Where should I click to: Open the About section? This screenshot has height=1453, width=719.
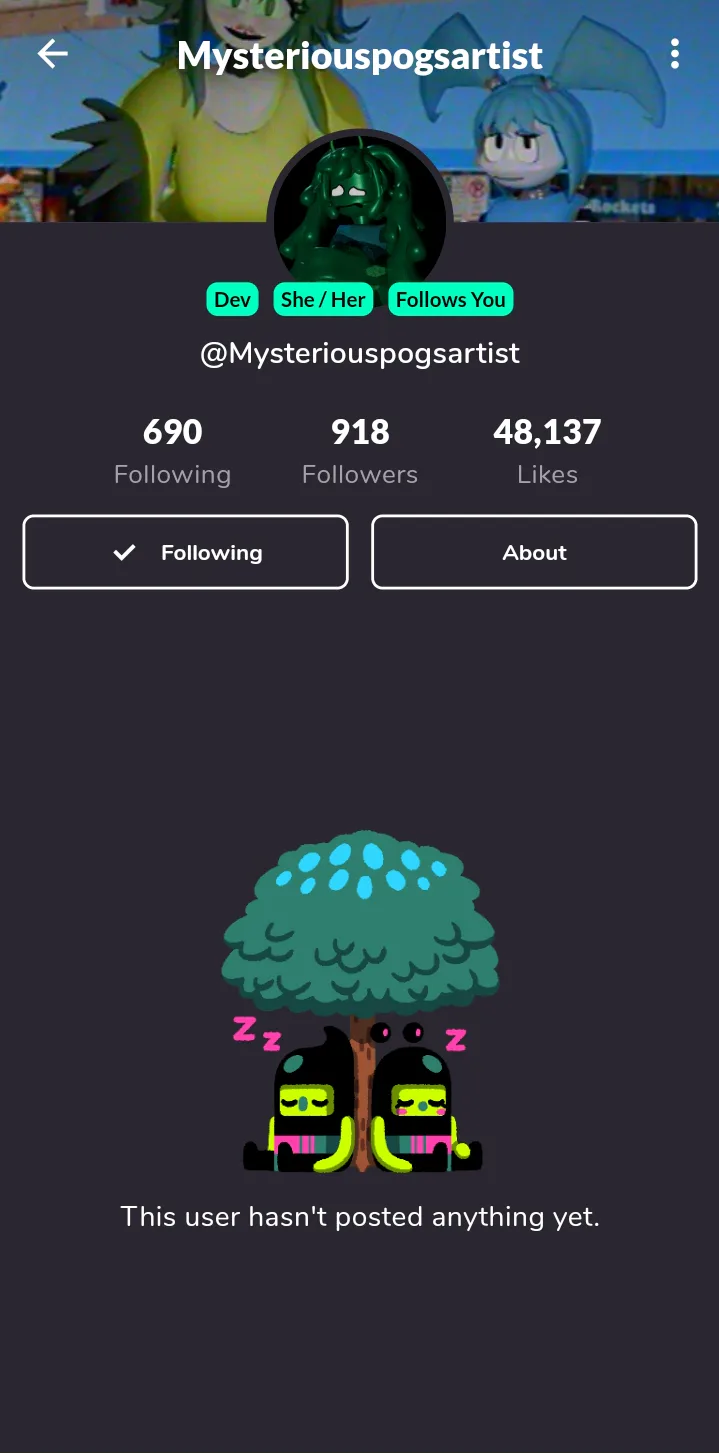click(534, 552)
